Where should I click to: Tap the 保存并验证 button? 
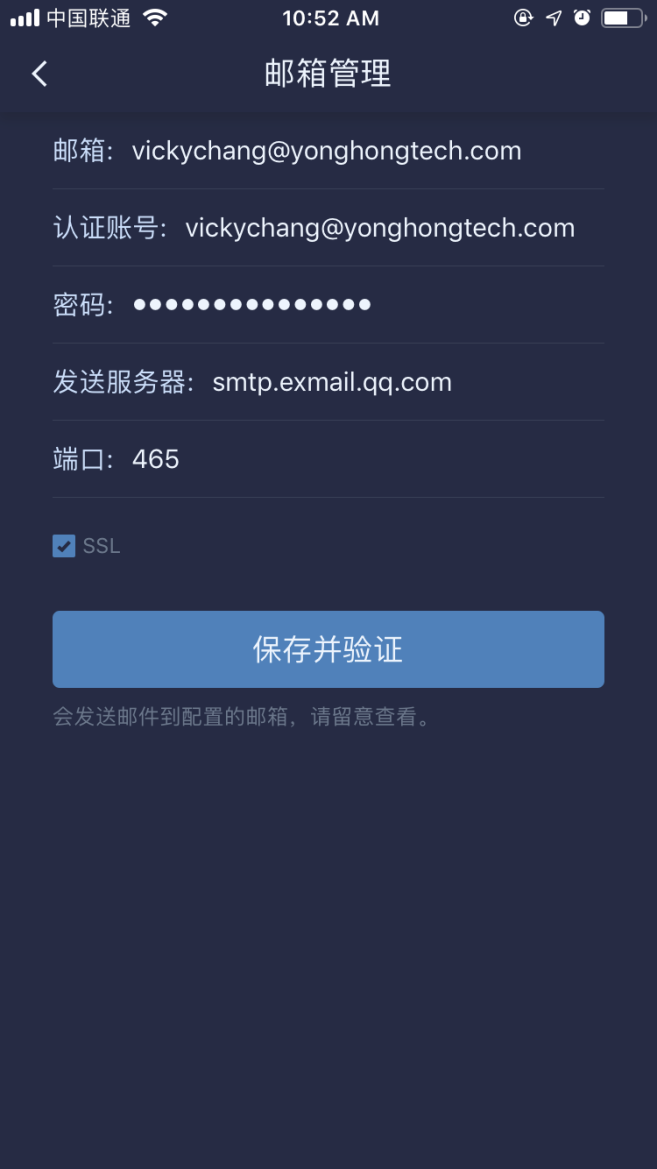pos(328,649)
